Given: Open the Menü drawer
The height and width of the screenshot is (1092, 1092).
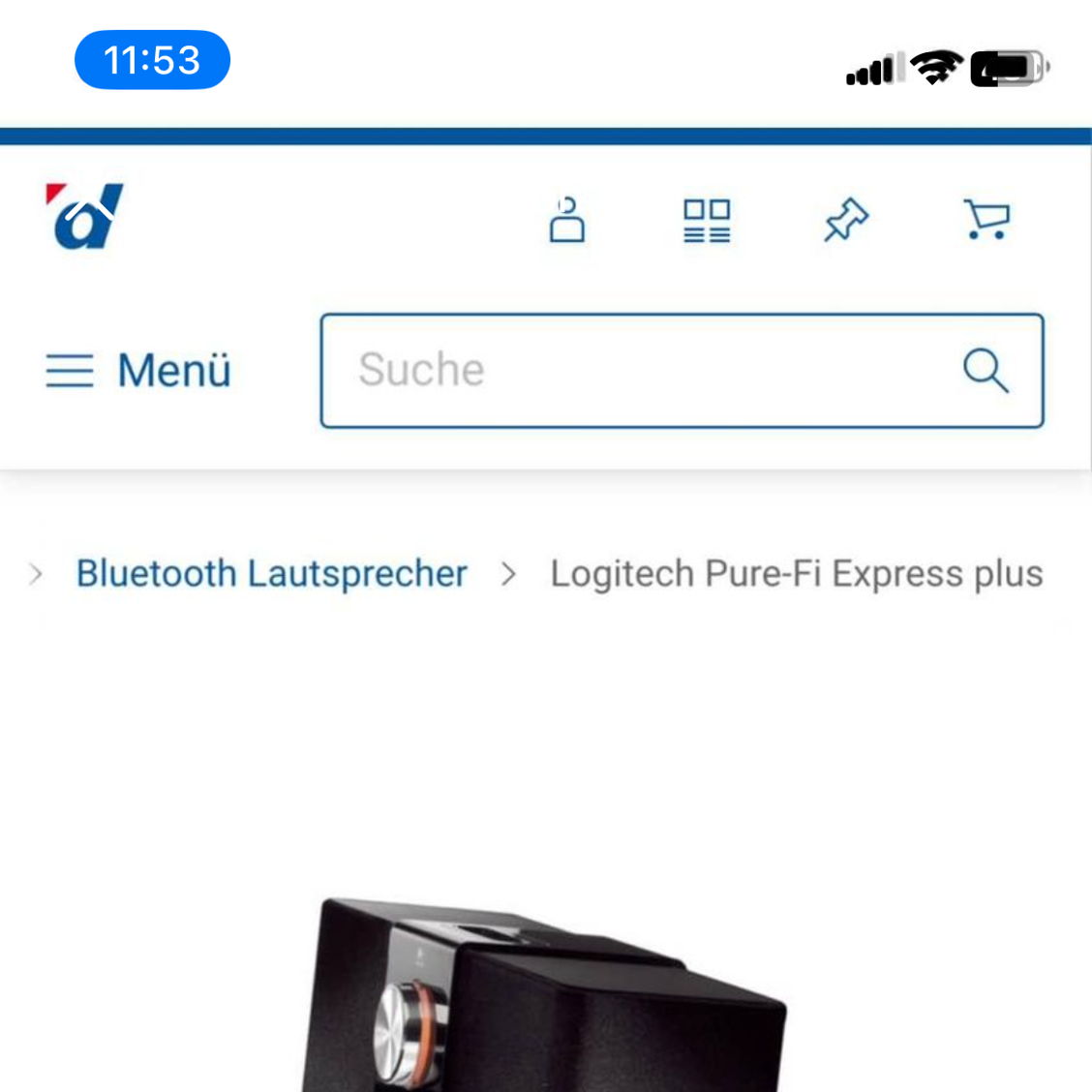Looking at the screenshot, I should [x=139, y=371].
